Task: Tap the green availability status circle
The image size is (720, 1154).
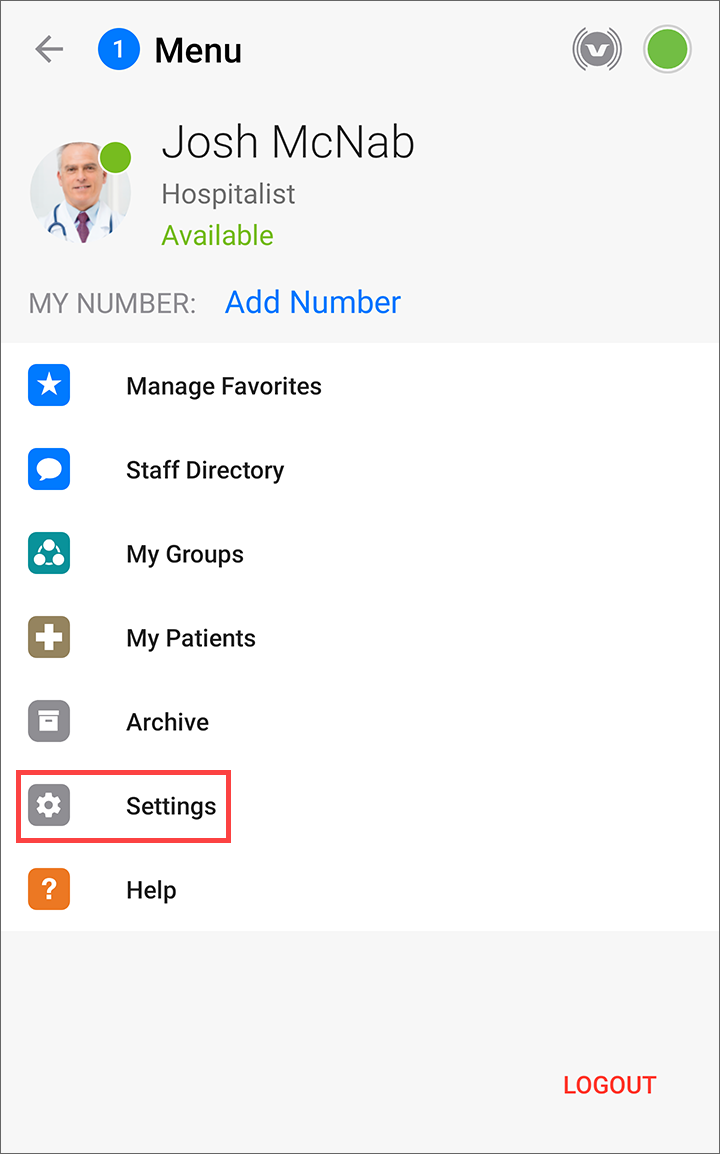Action: (x=667, y=50)
